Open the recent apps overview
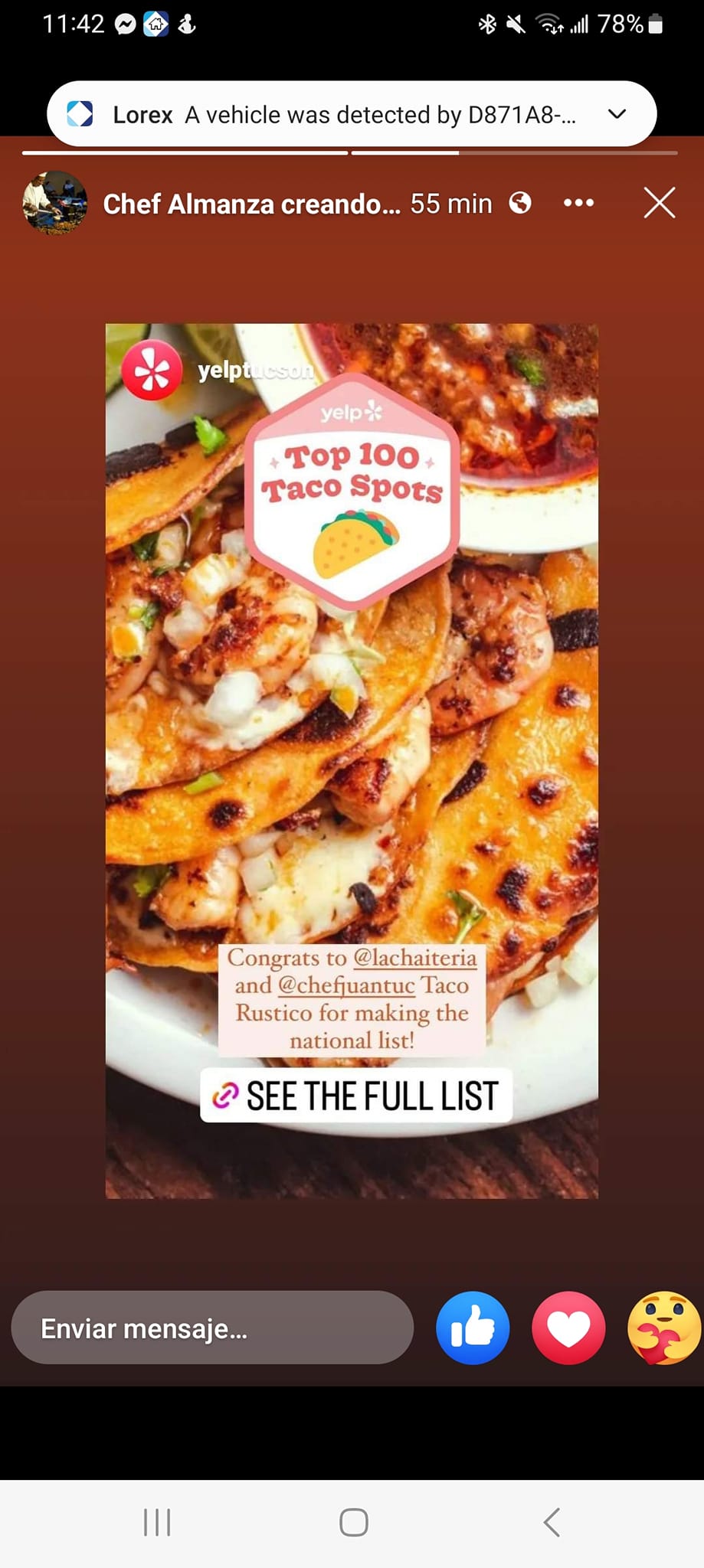704x1568 pixels. (x=157, y=1522)
